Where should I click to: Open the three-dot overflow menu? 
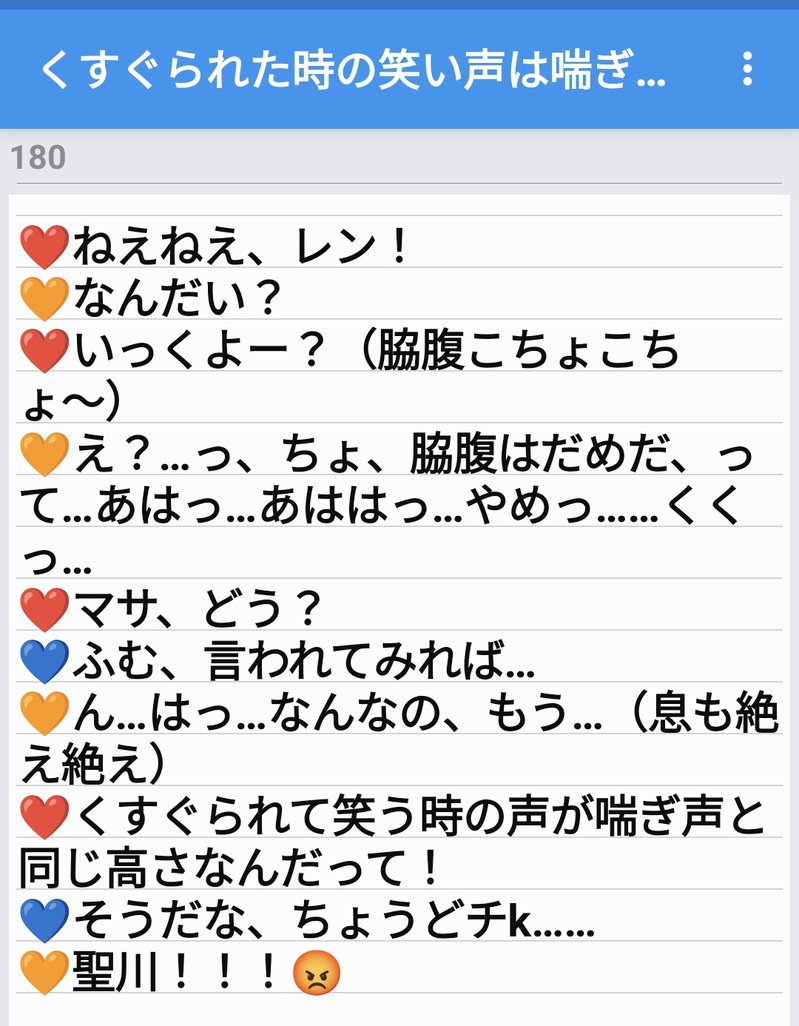tap(747, 69)
